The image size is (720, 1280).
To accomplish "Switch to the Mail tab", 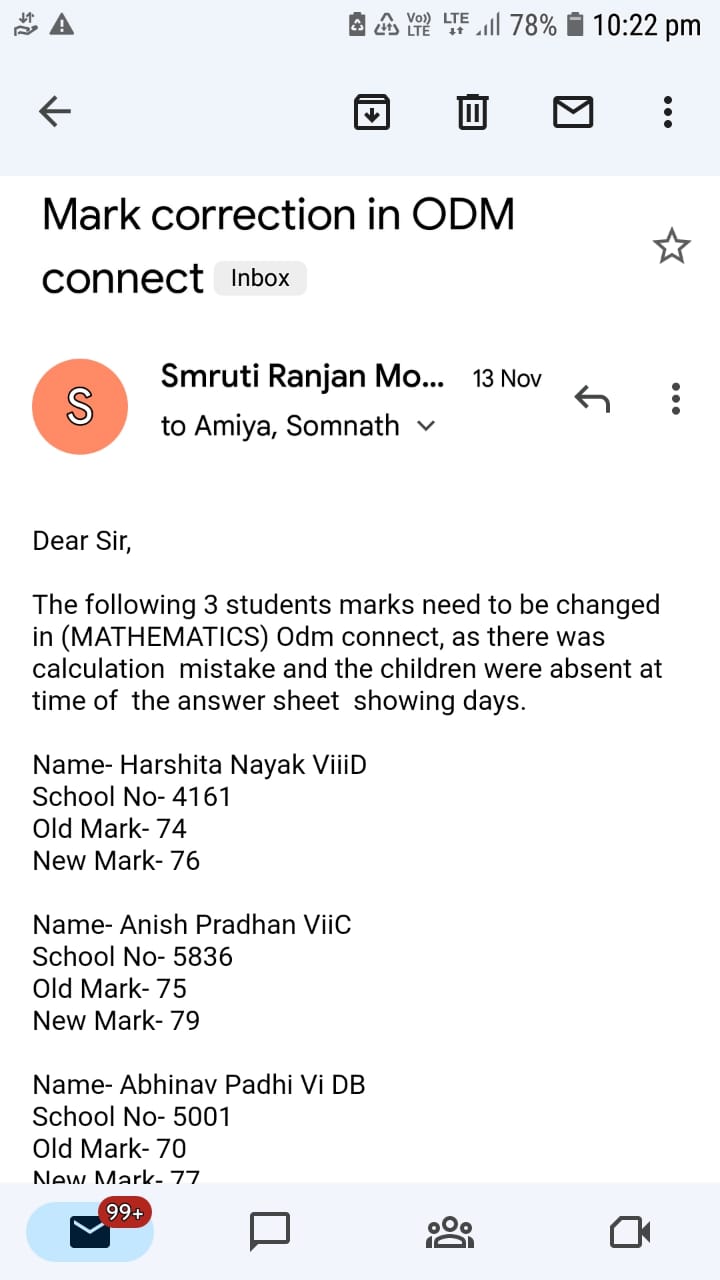I will (90, 1232).
